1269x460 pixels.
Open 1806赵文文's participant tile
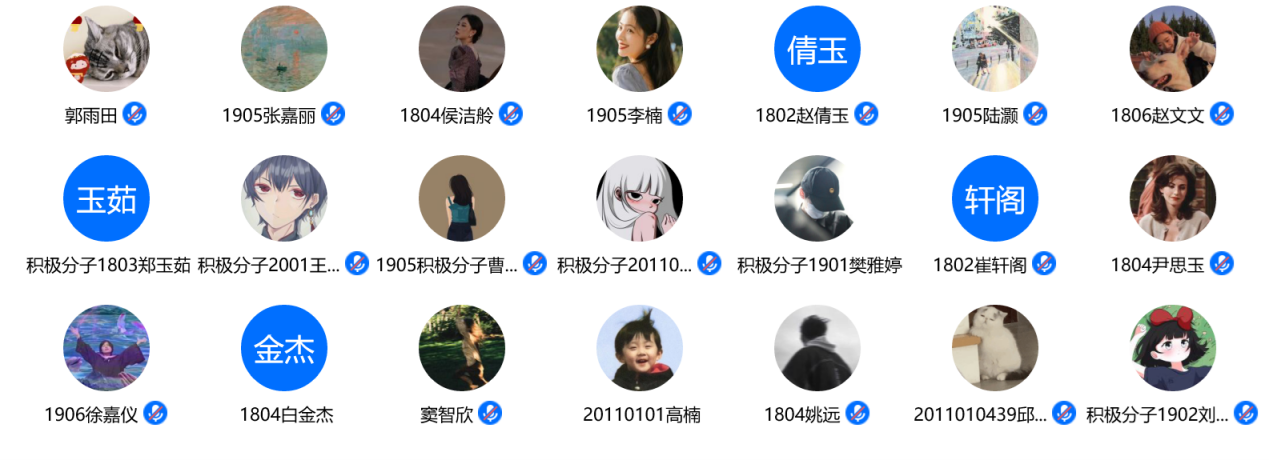point(1173,49)
